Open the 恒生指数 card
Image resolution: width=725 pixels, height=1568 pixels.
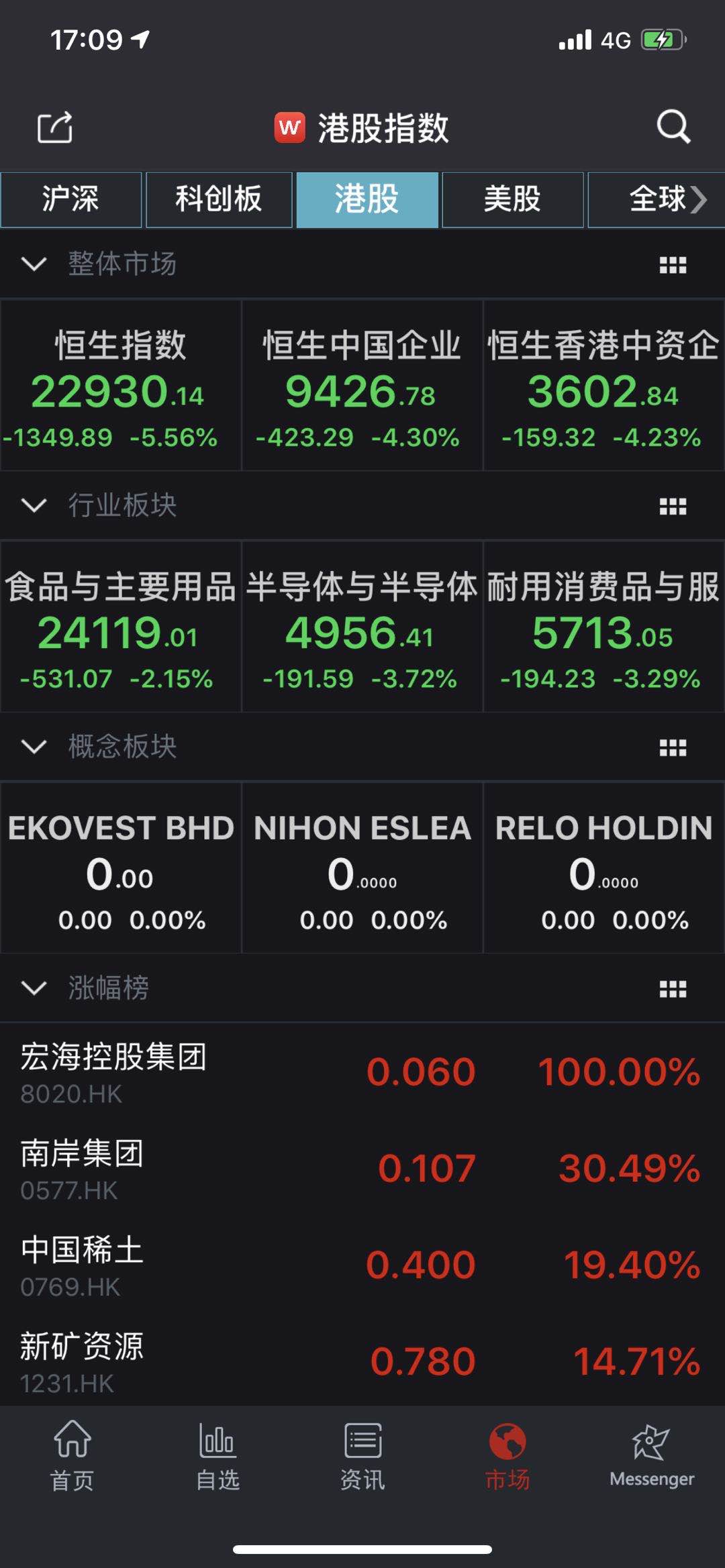[121, 385]
